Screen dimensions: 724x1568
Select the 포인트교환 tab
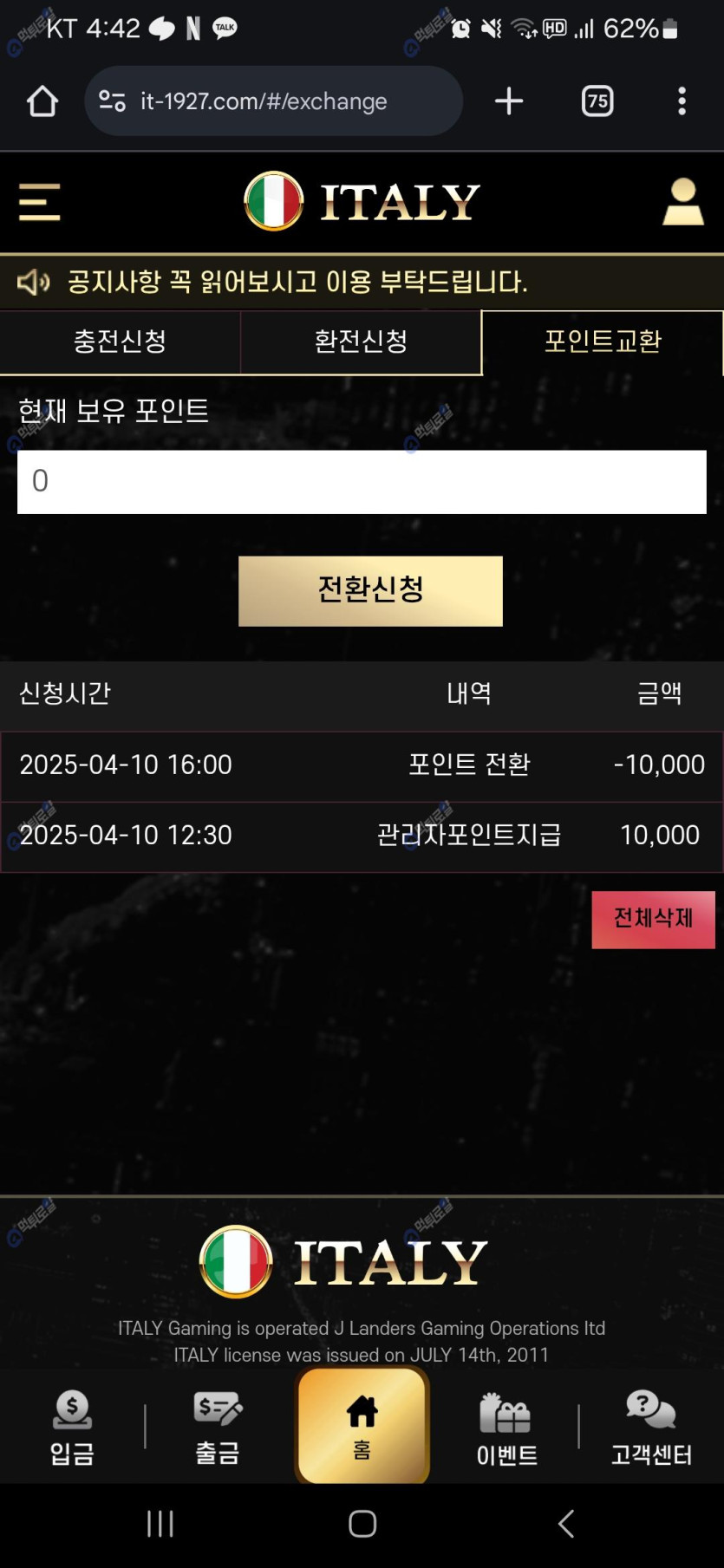[603, 342]
